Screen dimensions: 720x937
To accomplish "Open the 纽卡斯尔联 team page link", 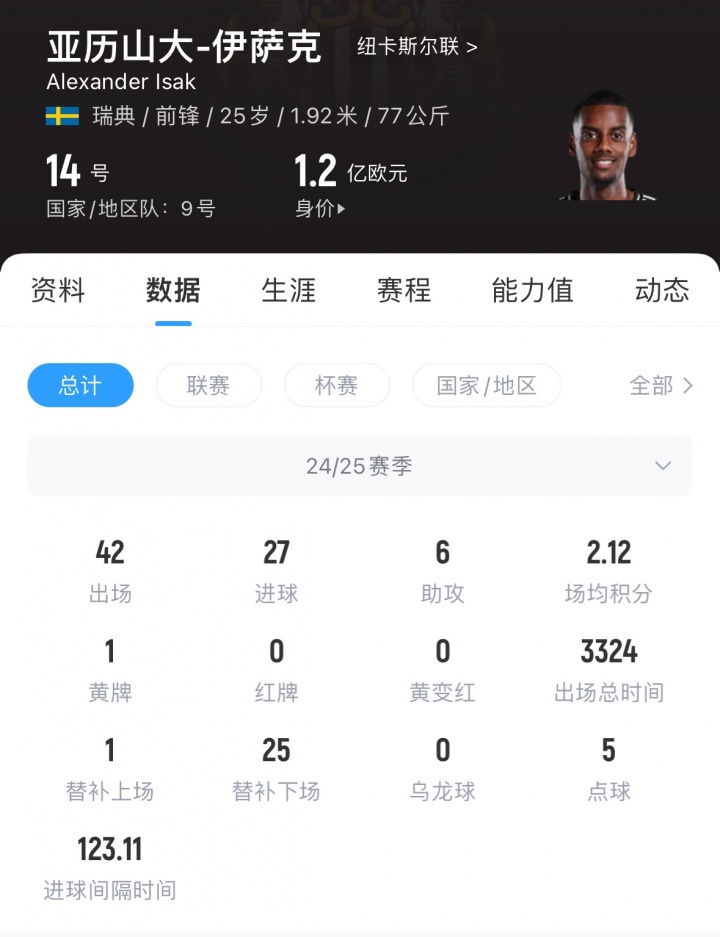I will click(417, 47).
